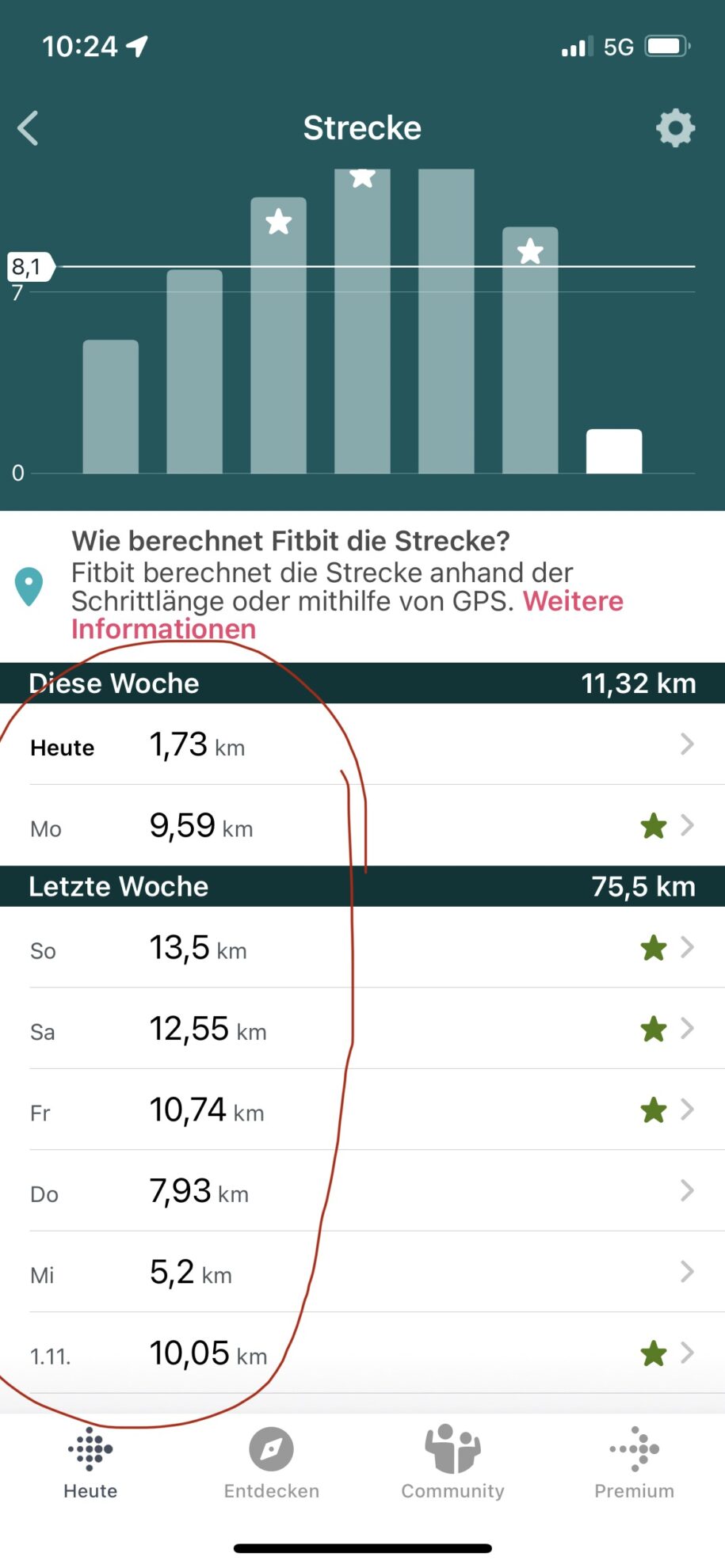Open Sunday's 13,5 km entry
This screenshot has width=725, height=1568.
362,948
